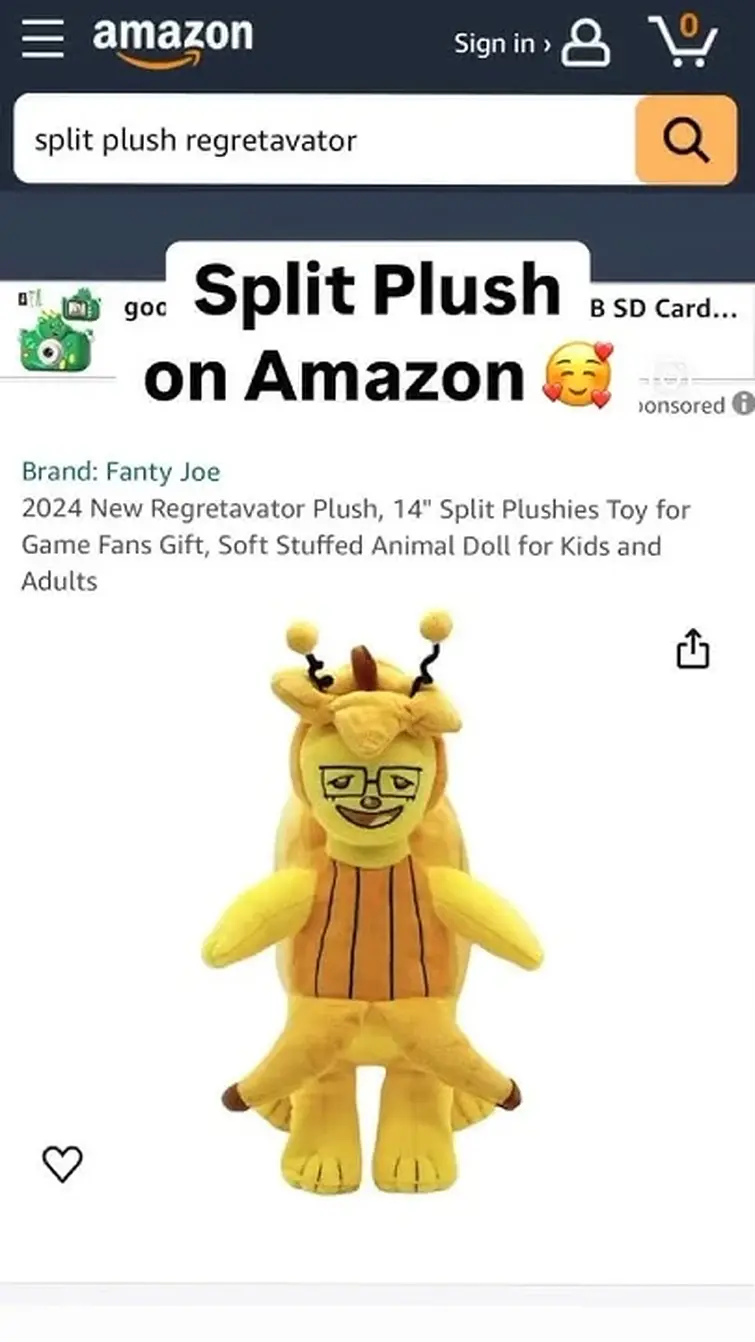Share this Regretavator plush product
Image resolution: width=755 pixels, height=1342 pixels.
tap(692, 651)
